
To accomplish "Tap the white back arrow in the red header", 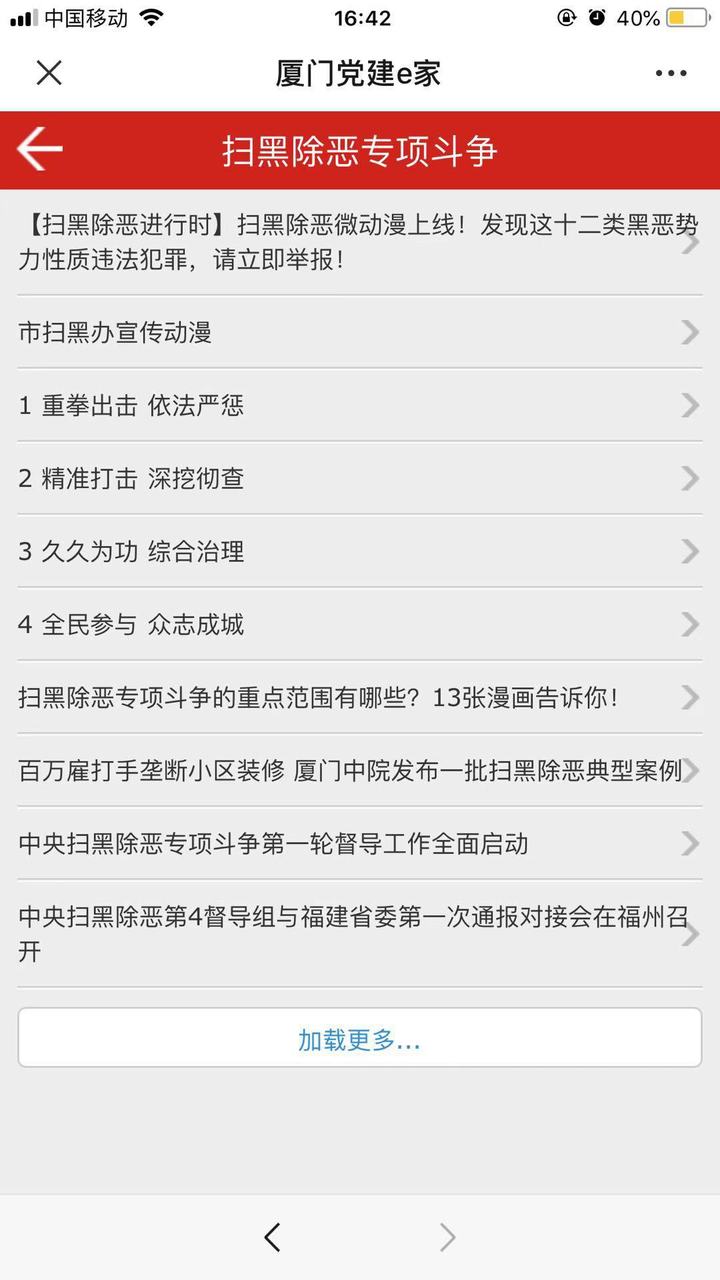I will coord(40,149).
